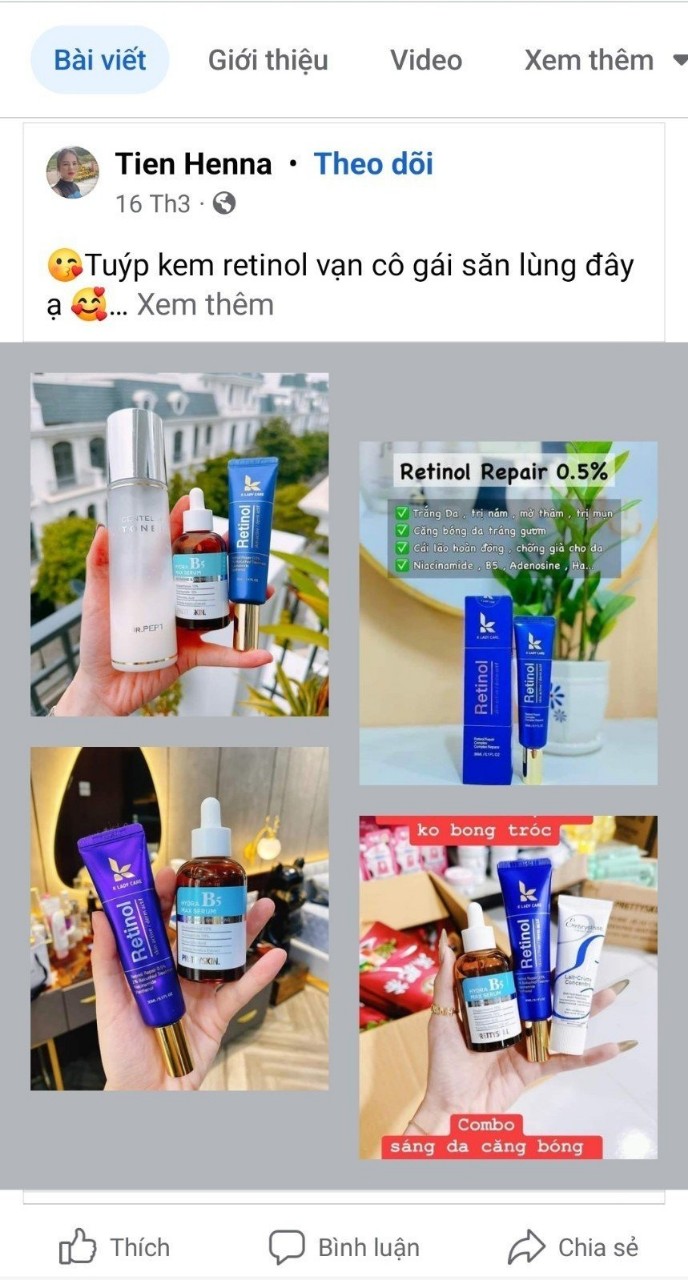Switch to the Giới thiệu tab
The width and height of the screenshot is (688, 1280).
pos(267,60)
